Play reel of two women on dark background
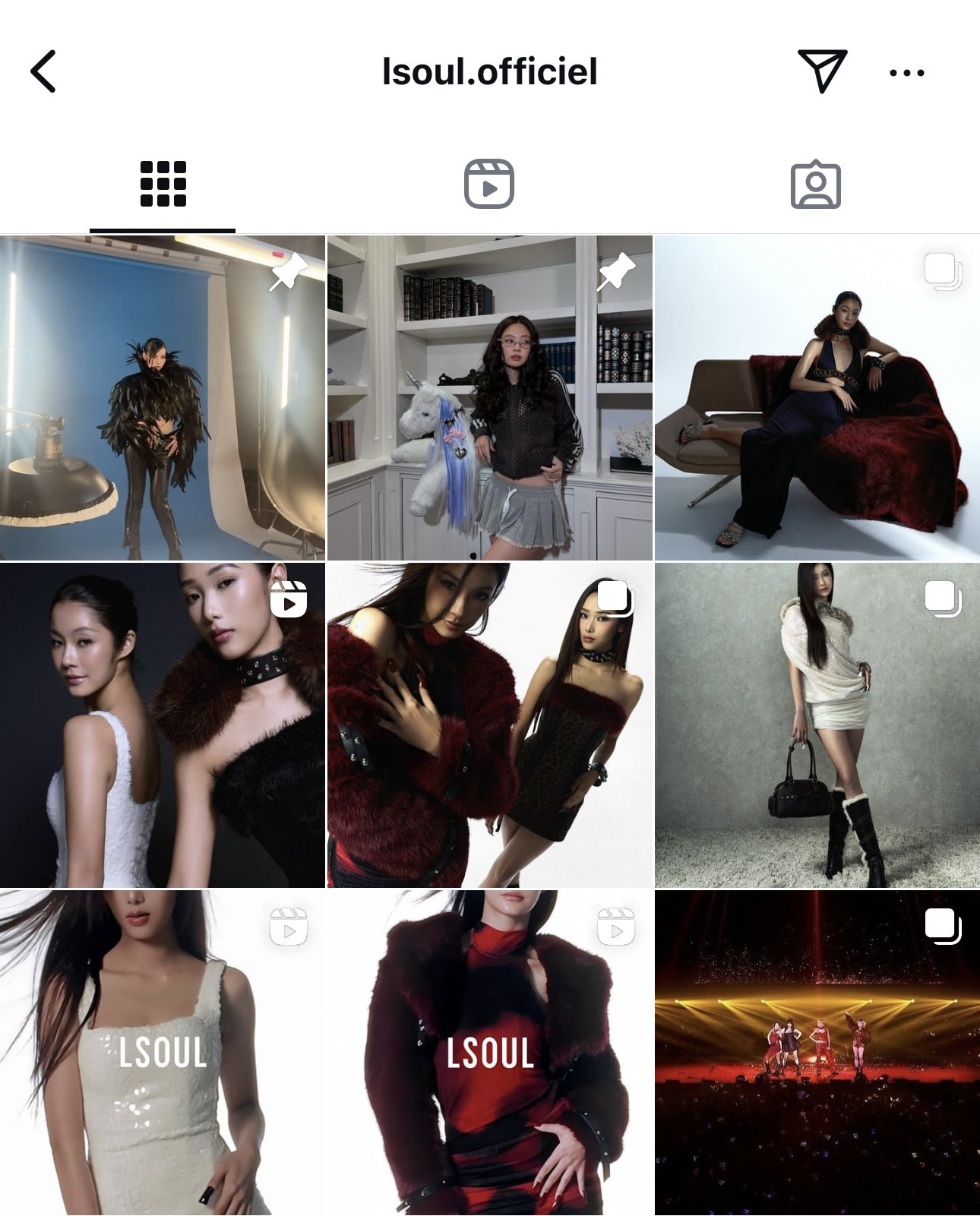This screenshot has height=1216, width=980. coord(163,725)
